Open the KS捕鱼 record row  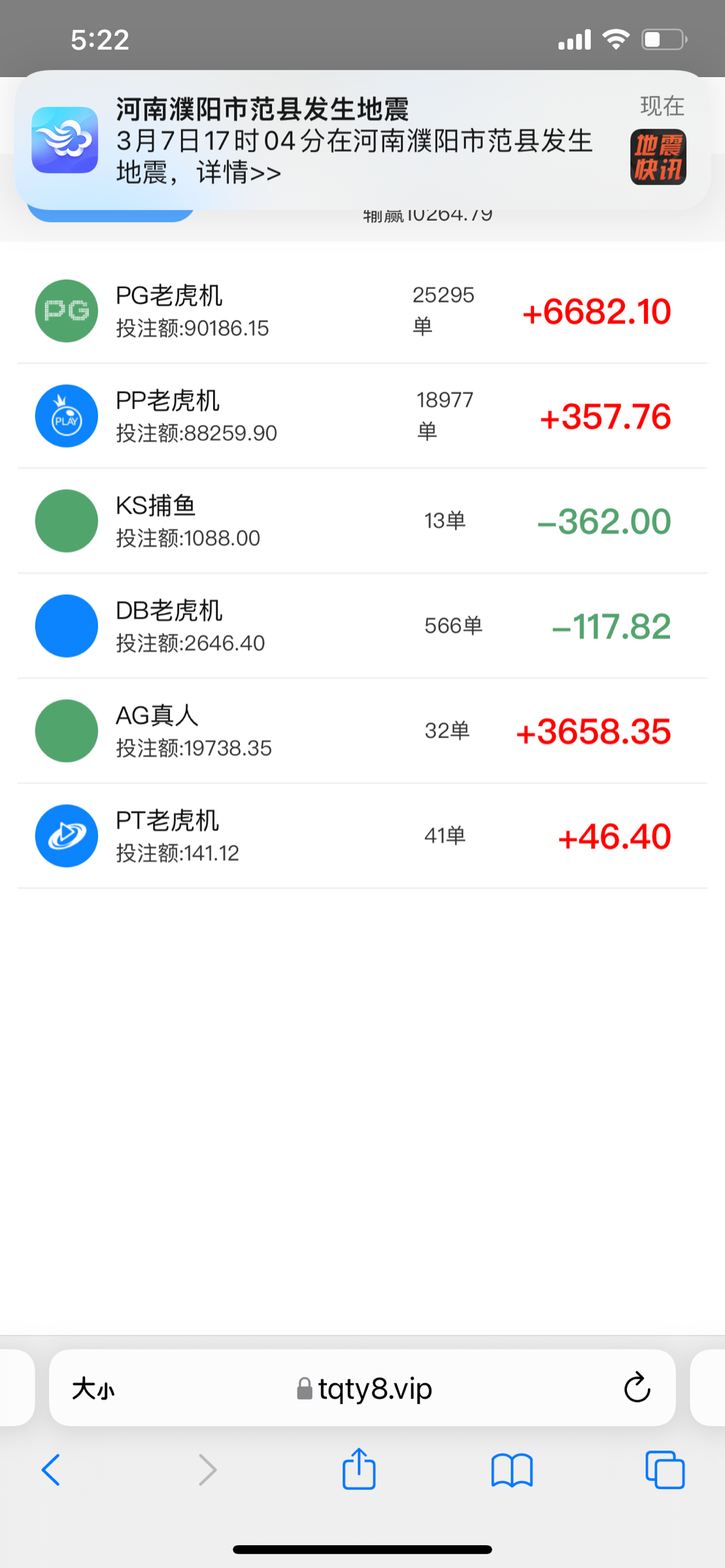coord(362,521)
